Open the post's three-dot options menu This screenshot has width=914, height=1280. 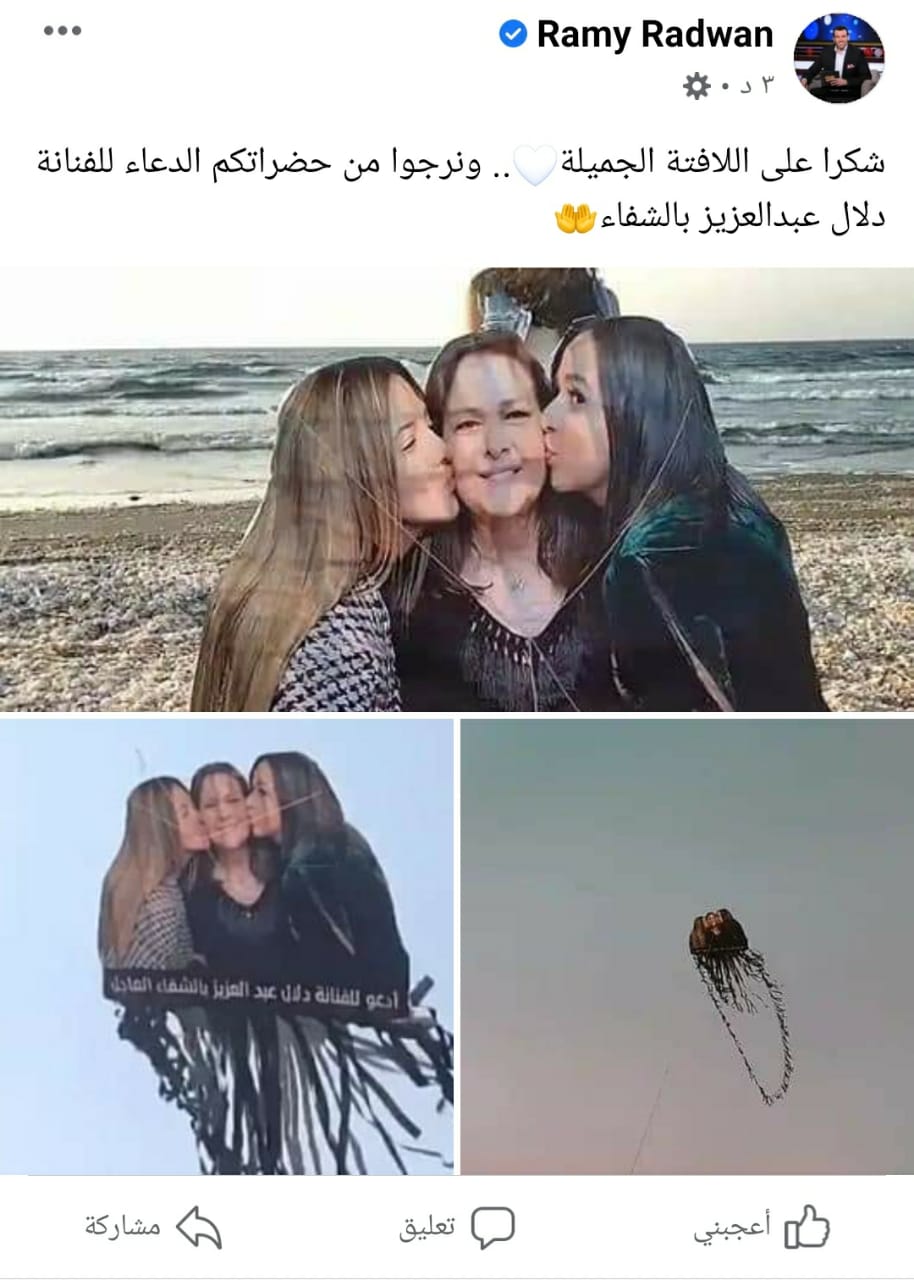pos(62,31)
